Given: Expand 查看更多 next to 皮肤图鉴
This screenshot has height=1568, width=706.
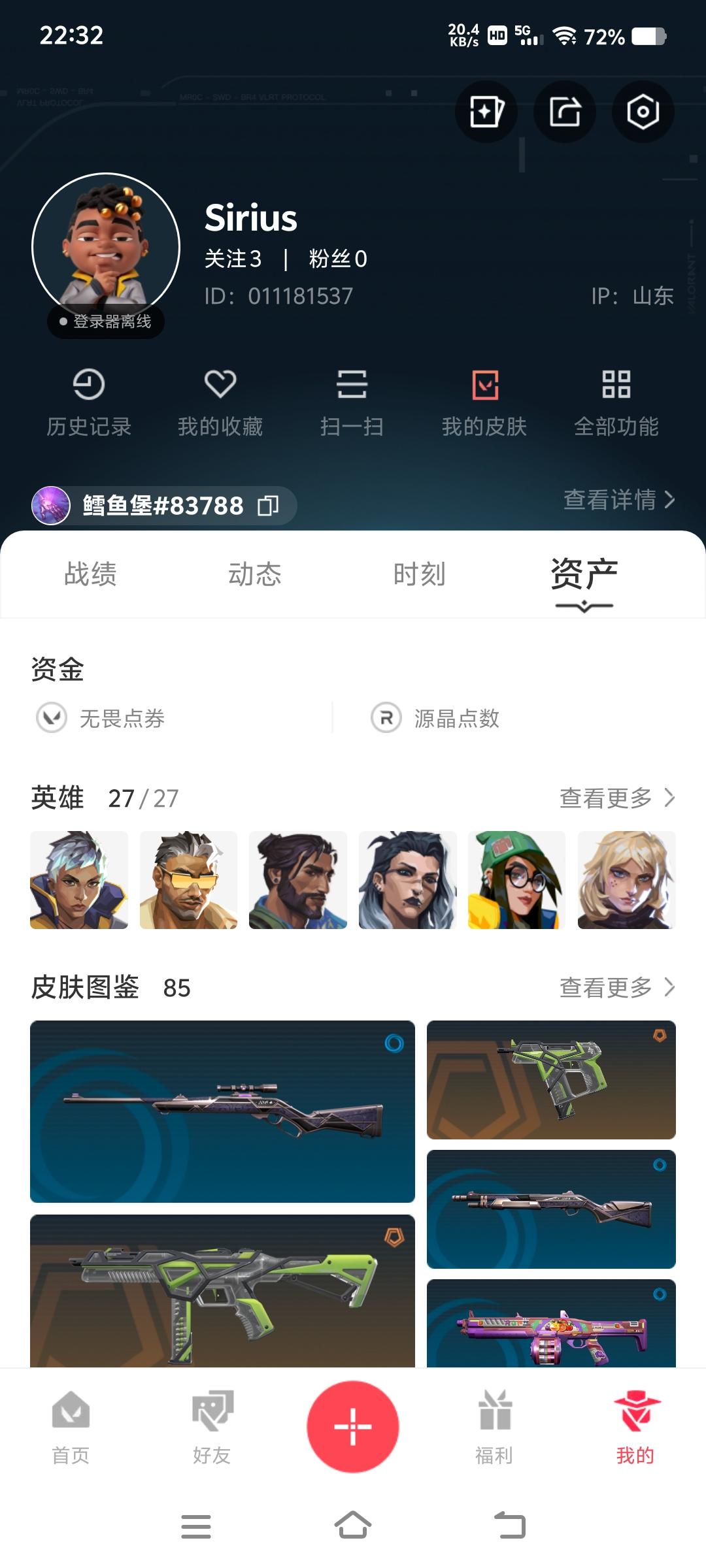Looking at the screenshot, I should click(613, 988).
